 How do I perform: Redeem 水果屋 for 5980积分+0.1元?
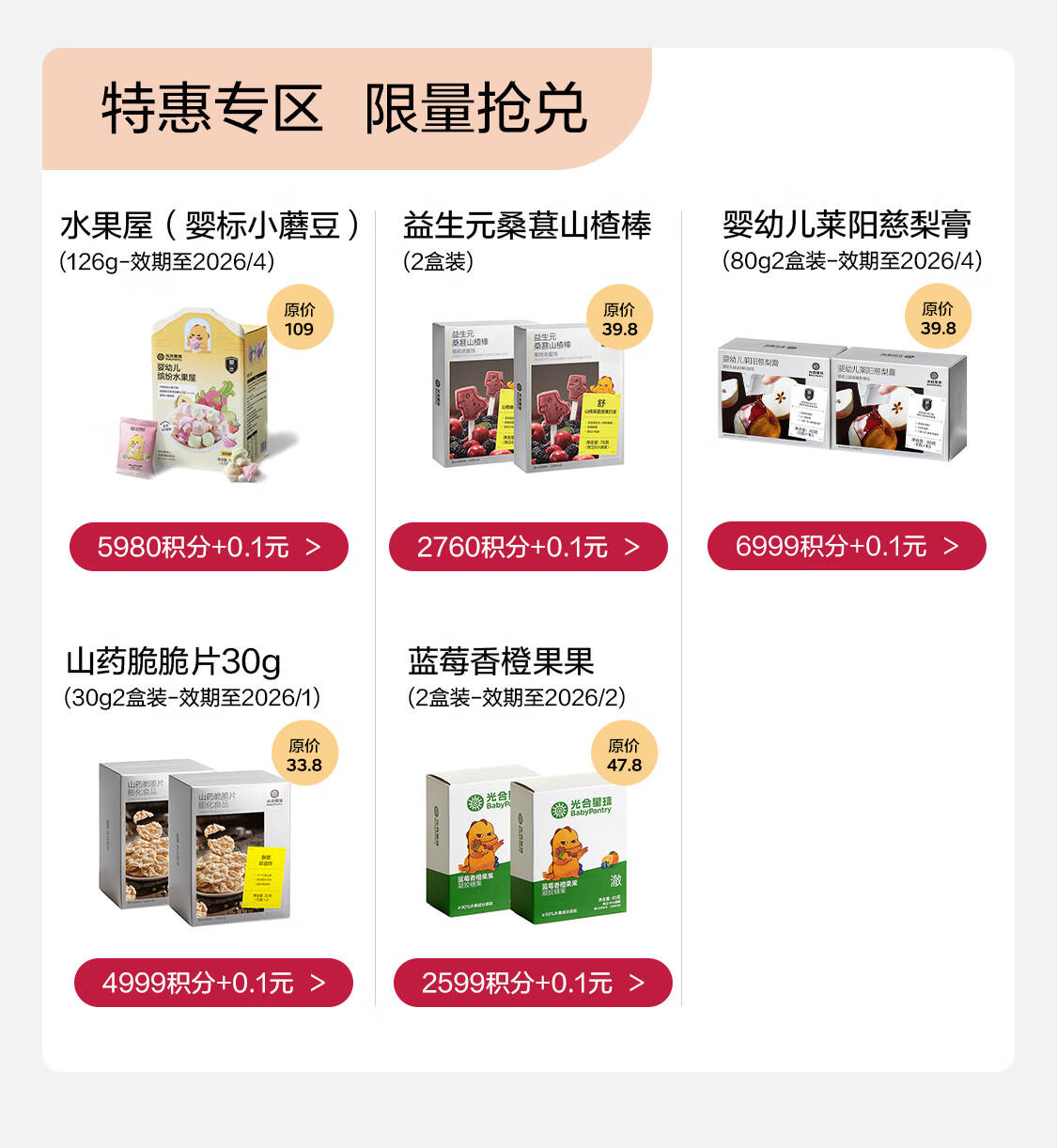tap(209, 547)
